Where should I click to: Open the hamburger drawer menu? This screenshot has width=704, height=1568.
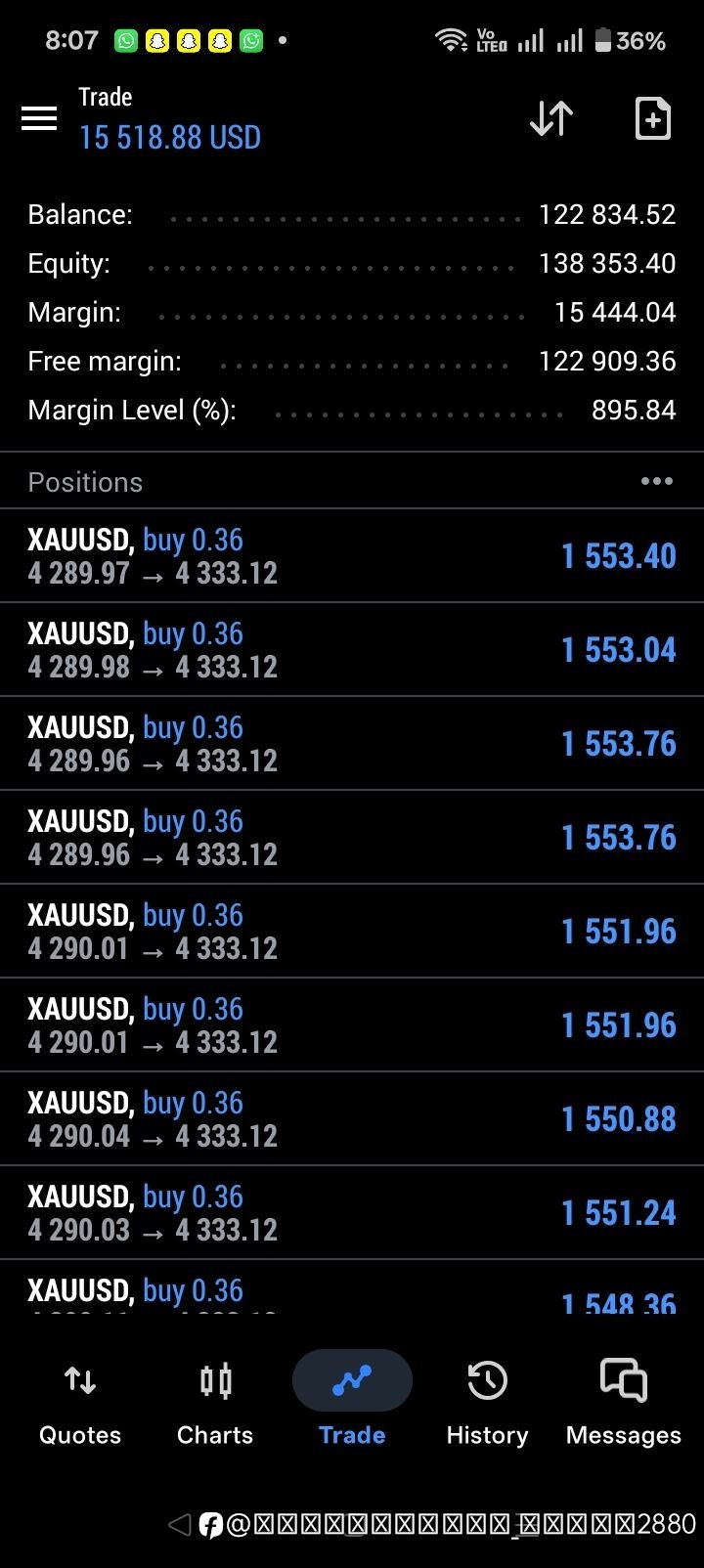(39, 118)
